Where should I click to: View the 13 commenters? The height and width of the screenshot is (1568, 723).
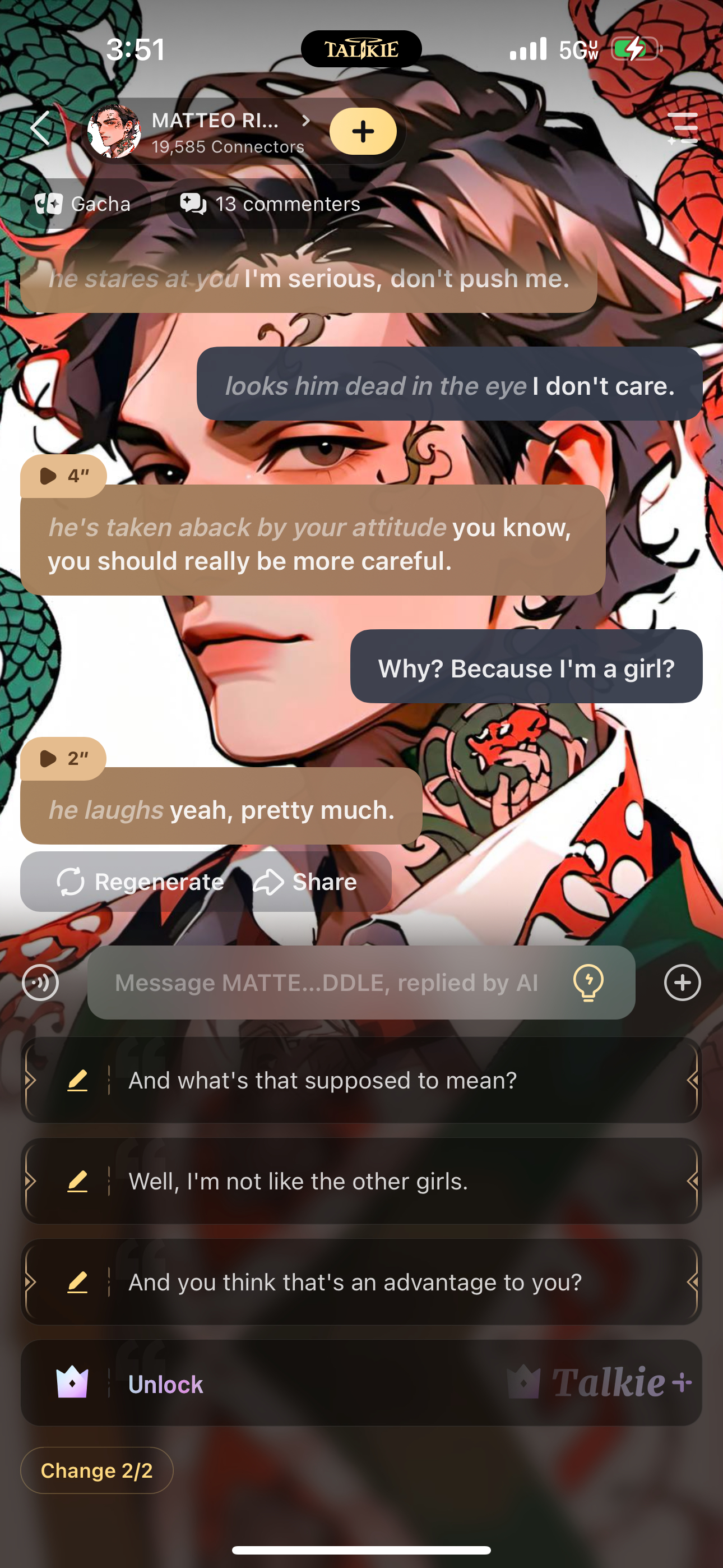click(271, 204)
